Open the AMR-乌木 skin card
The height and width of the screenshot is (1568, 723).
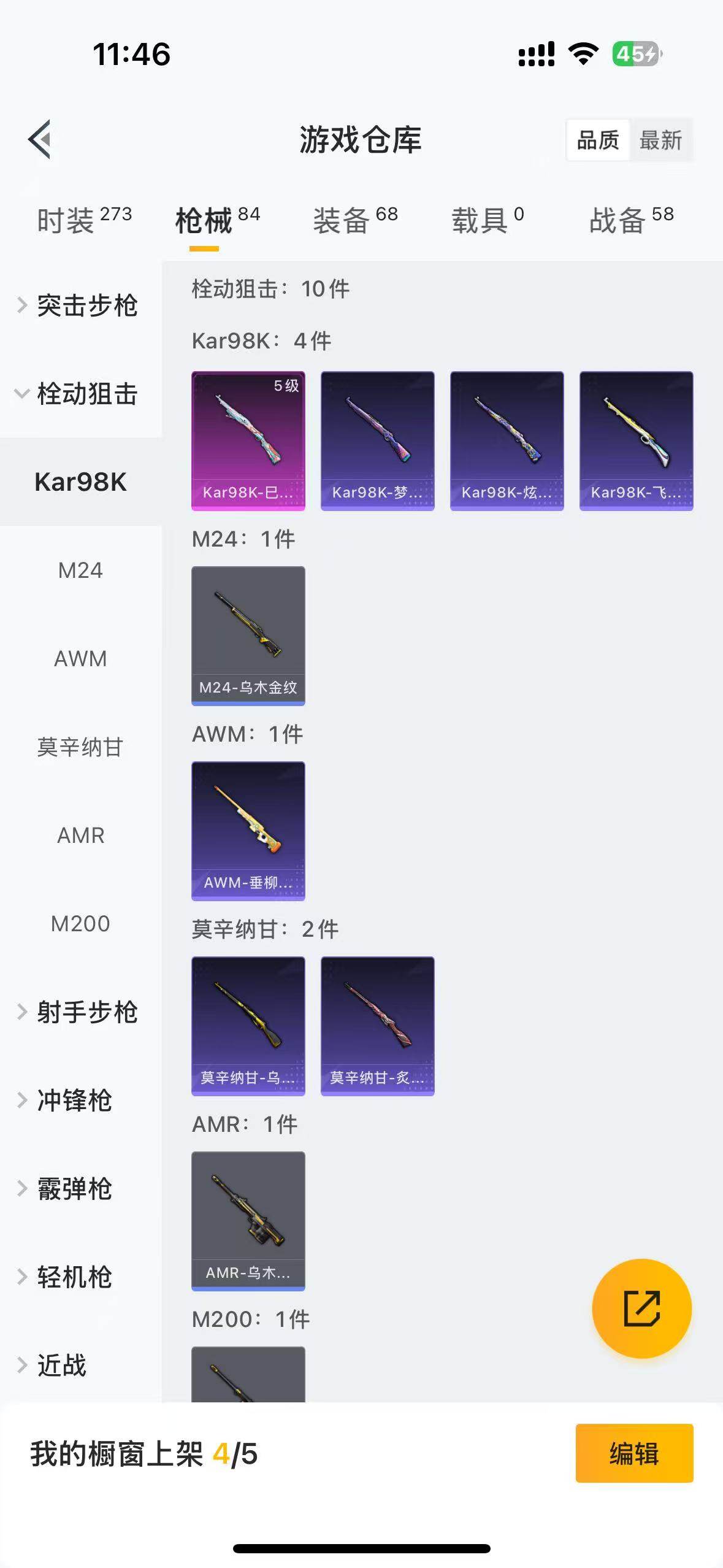tap(248, 1221)
